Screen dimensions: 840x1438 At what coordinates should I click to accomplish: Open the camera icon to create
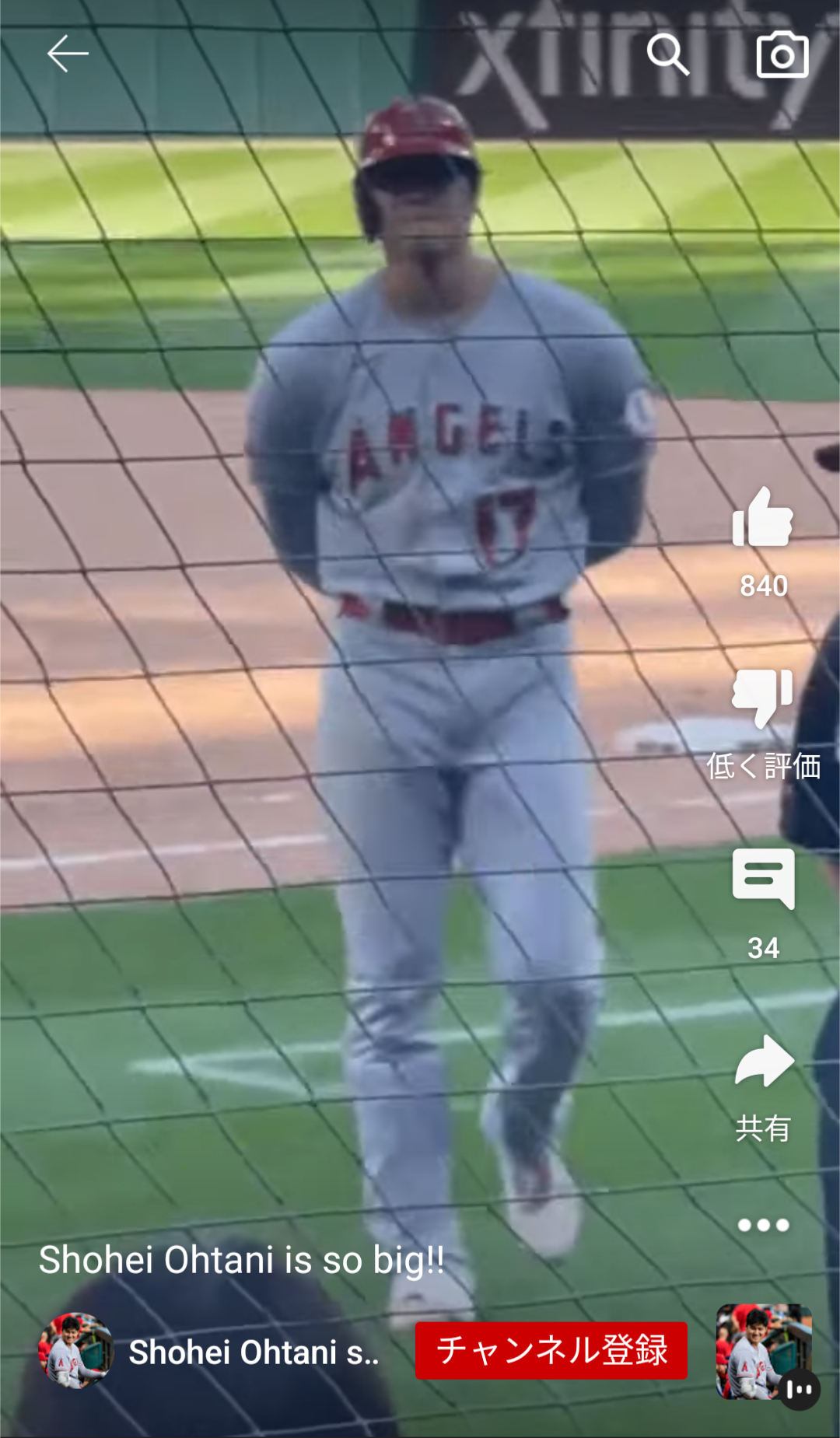point(782,54)
